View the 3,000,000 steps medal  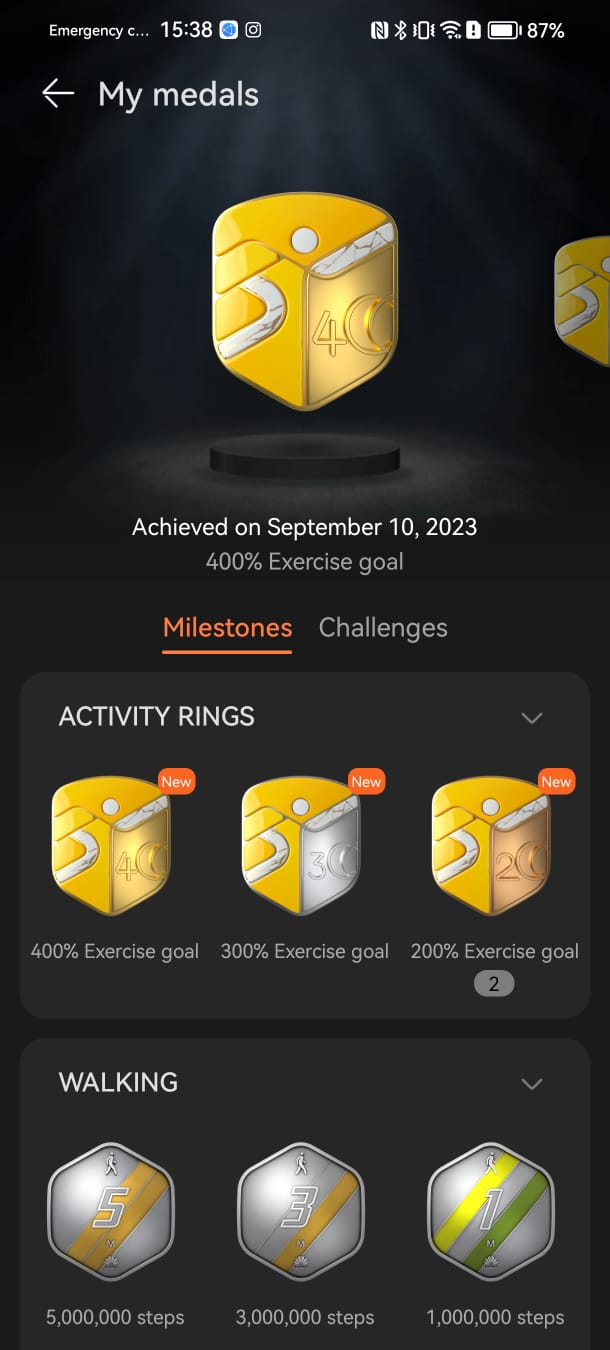[x=302, y=1212]
